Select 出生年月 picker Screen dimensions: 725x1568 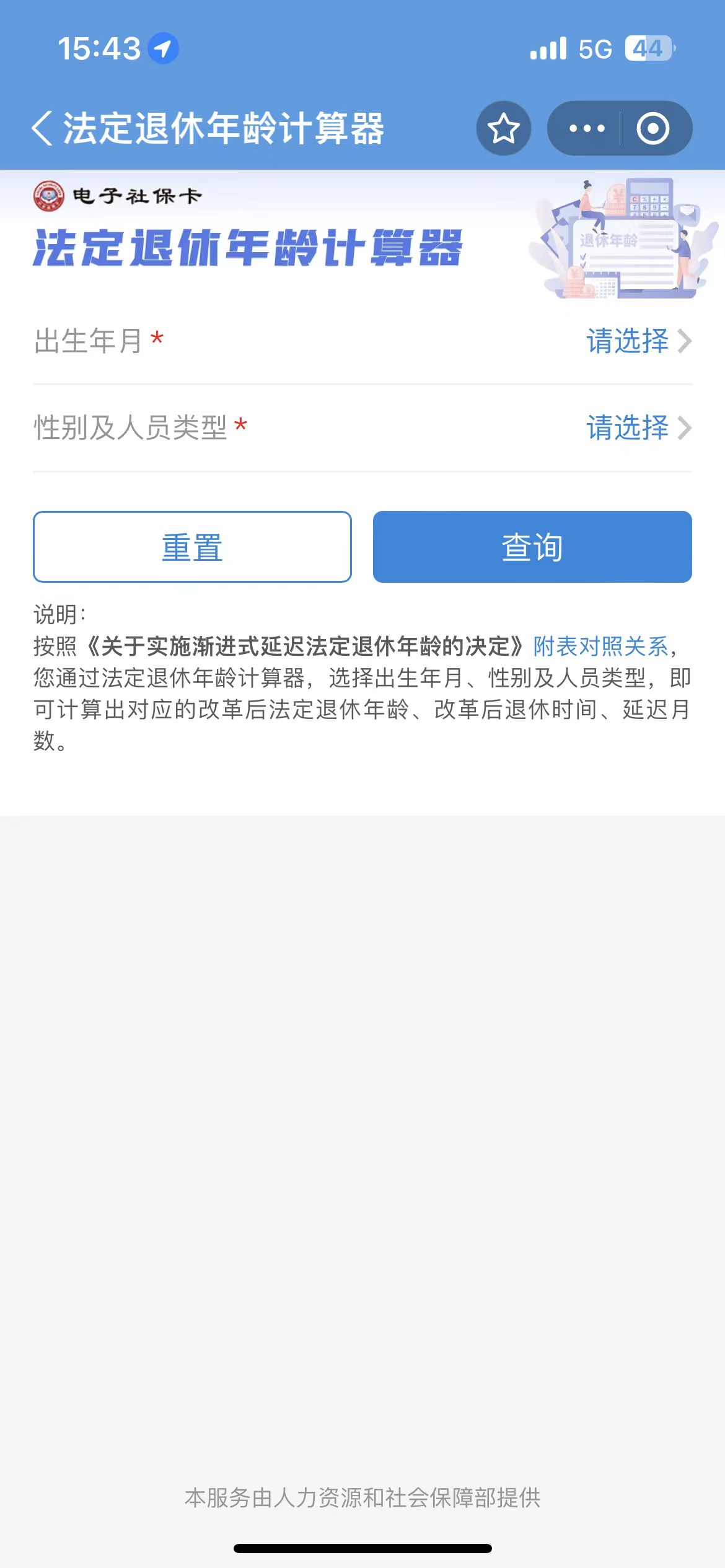[x=637, y=341]
